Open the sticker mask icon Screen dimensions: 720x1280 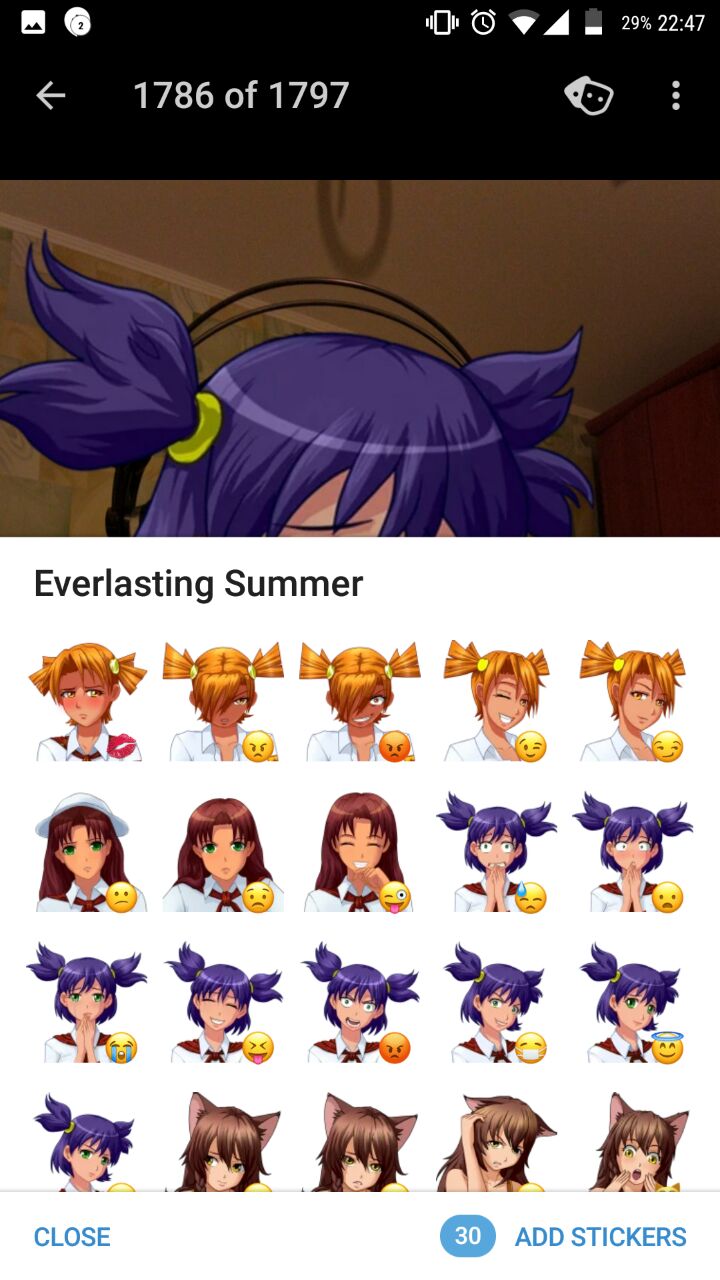pos(588,96)
